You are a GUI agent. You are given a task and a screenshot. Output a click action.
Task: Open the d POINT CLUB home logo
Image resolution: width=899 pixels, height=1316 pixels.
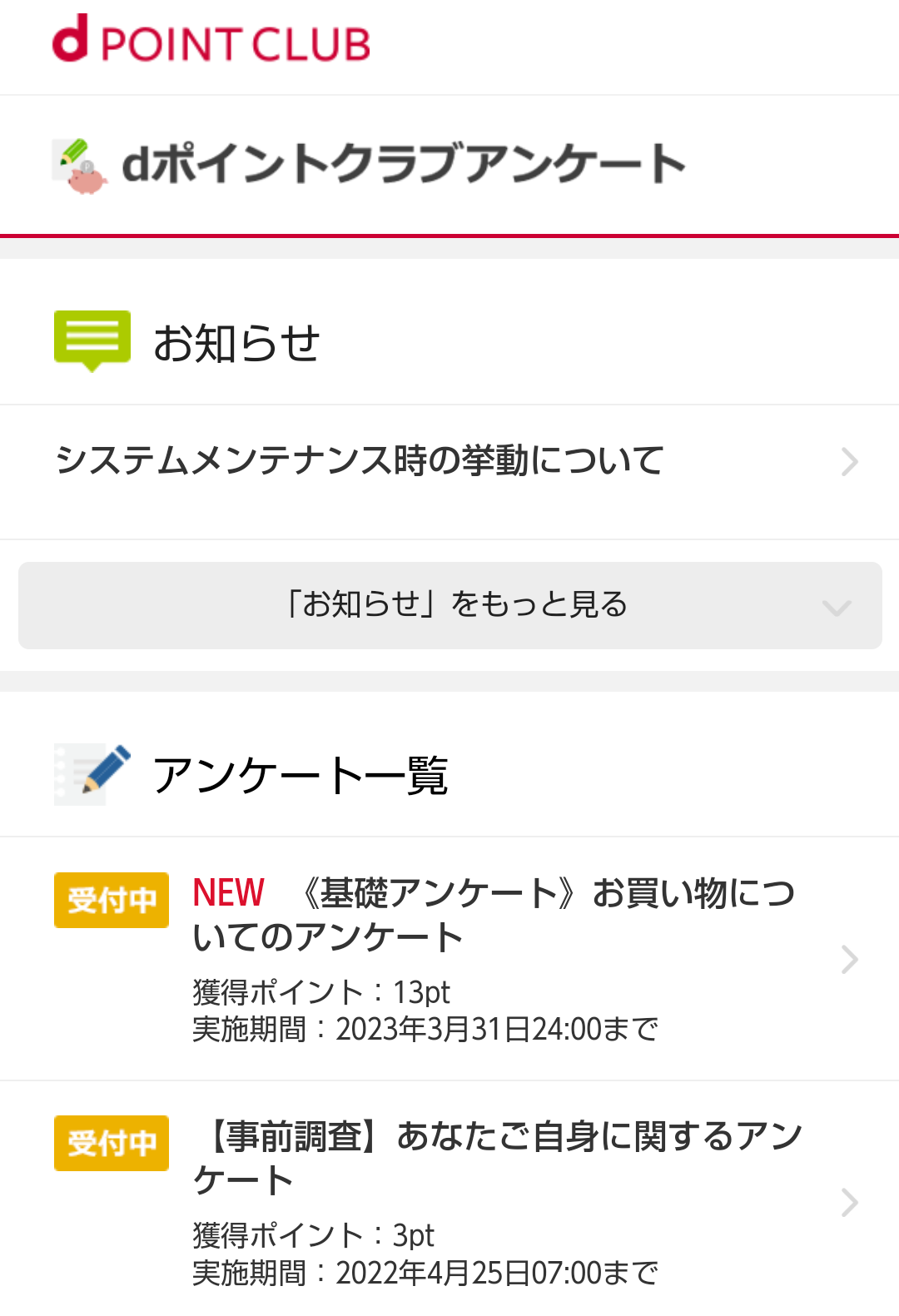point(211,41)
